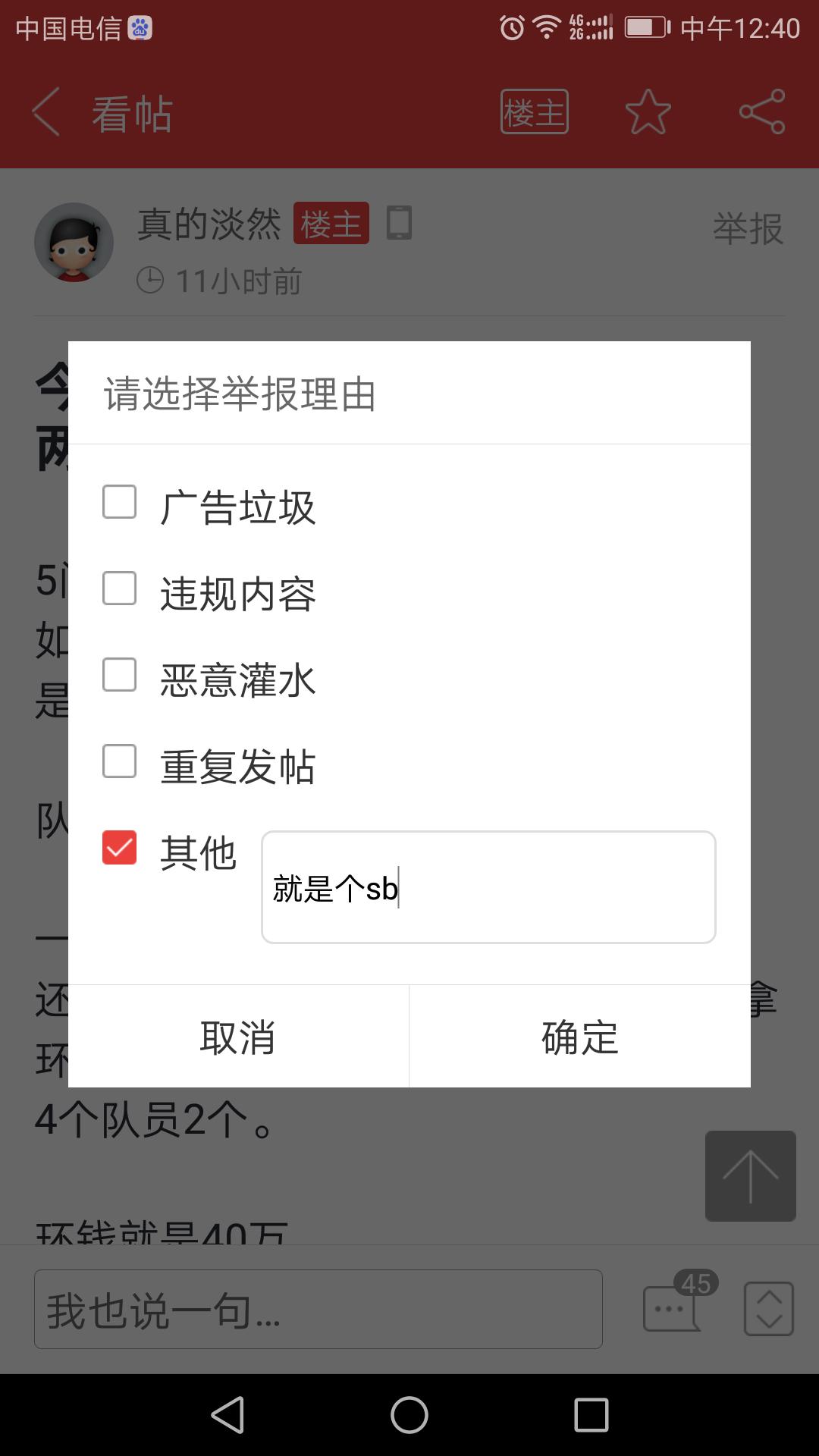Screen dimensions: 819x1456
Task: Check the 广告垃圾 report reason
Action: (x=120, y=502)
